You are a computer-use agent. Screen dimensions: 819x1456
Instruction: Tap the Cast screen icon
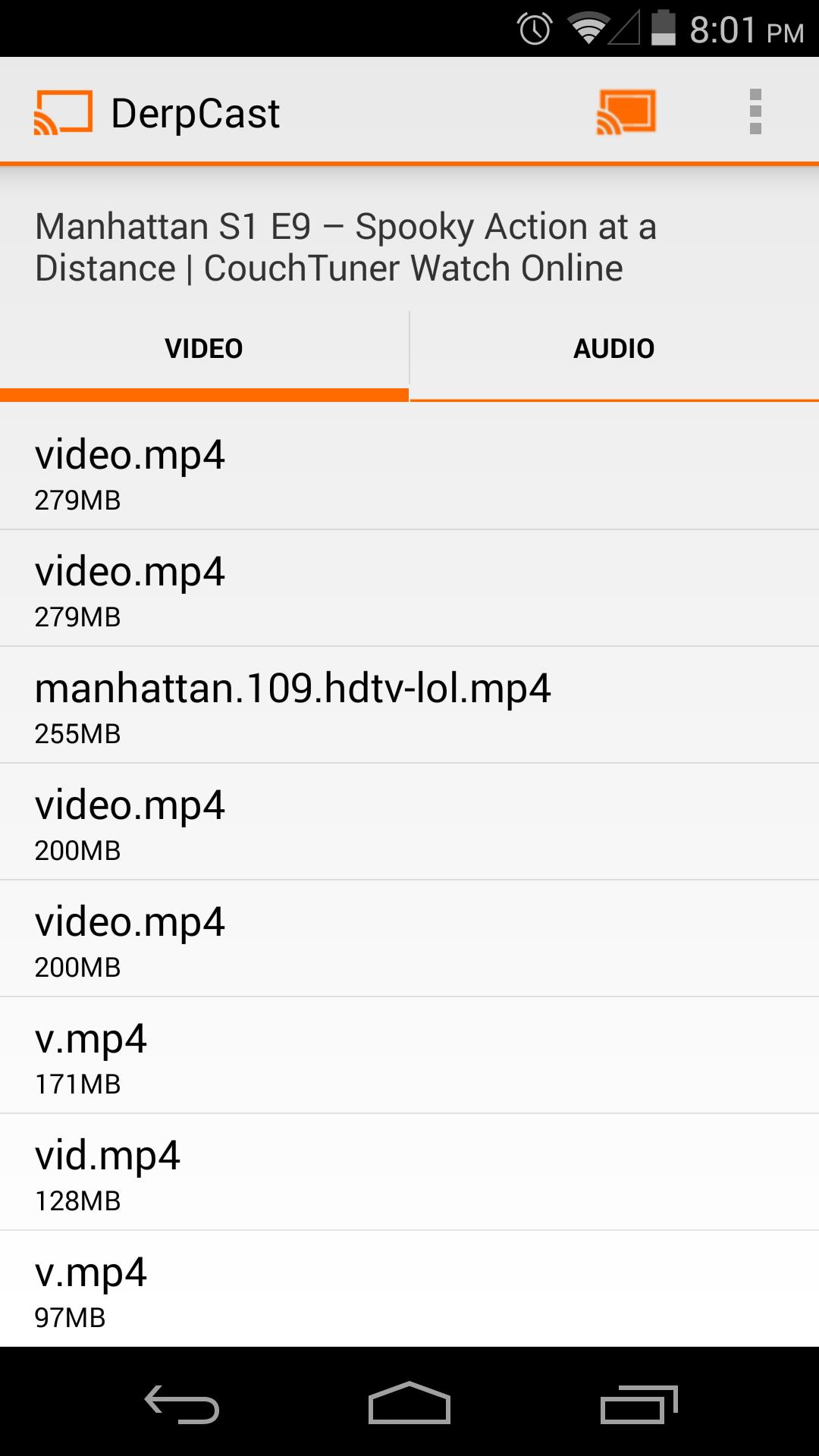coord(626,112)
